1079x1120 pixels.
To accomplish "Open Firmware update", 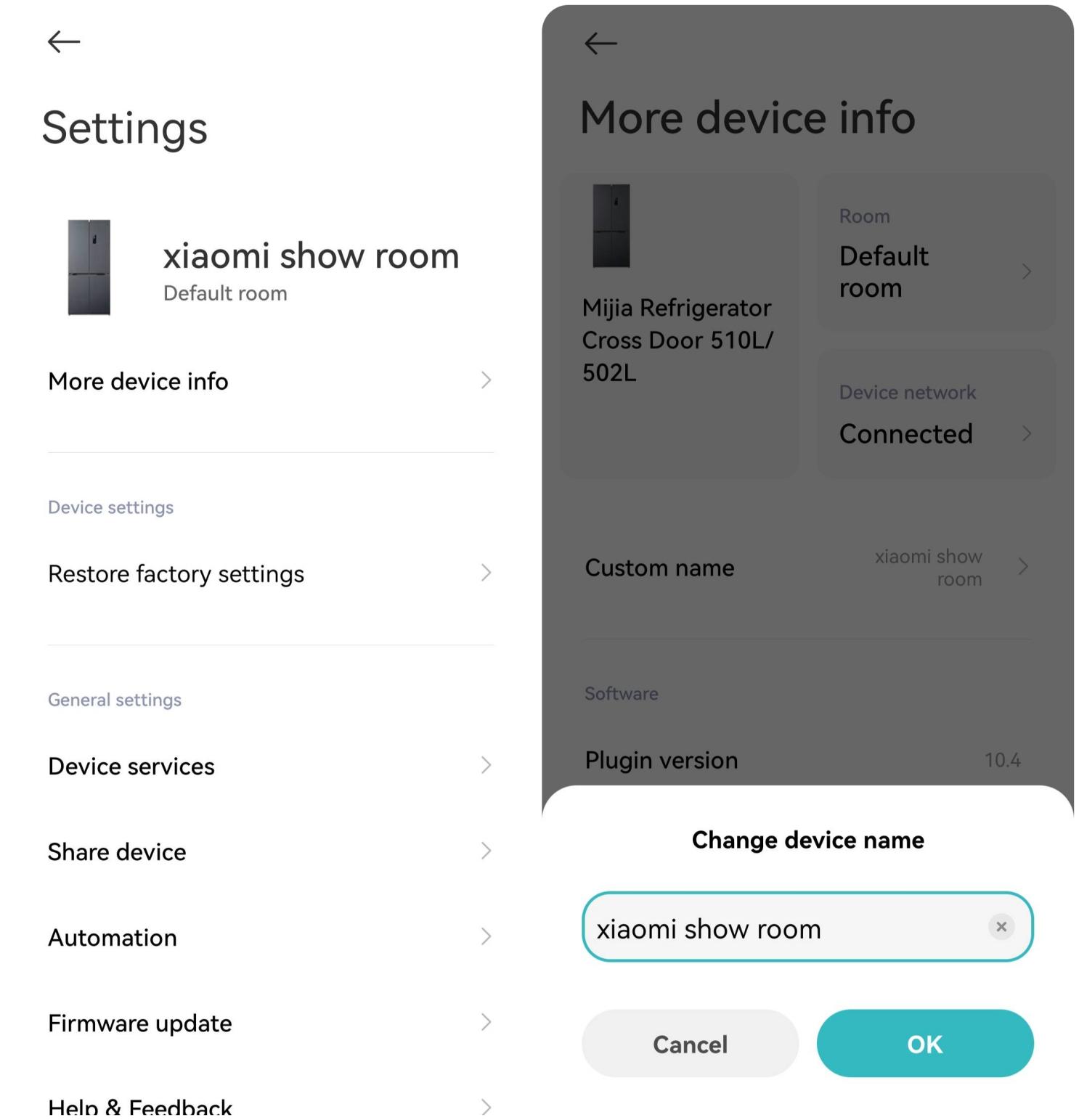I will 269,1023.
